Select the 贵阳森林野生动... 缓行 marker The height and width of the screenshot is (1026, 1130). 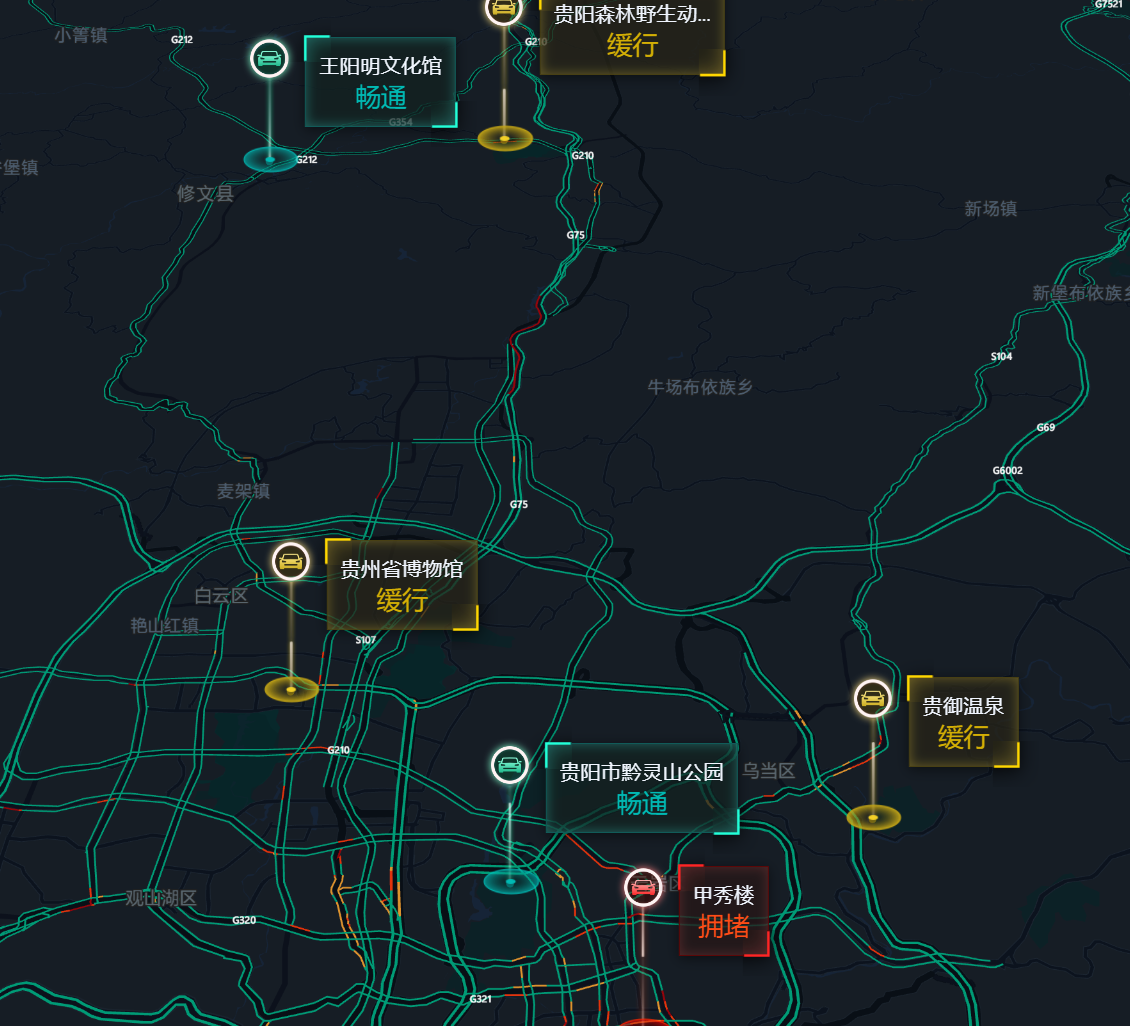(x=503, y=9)
